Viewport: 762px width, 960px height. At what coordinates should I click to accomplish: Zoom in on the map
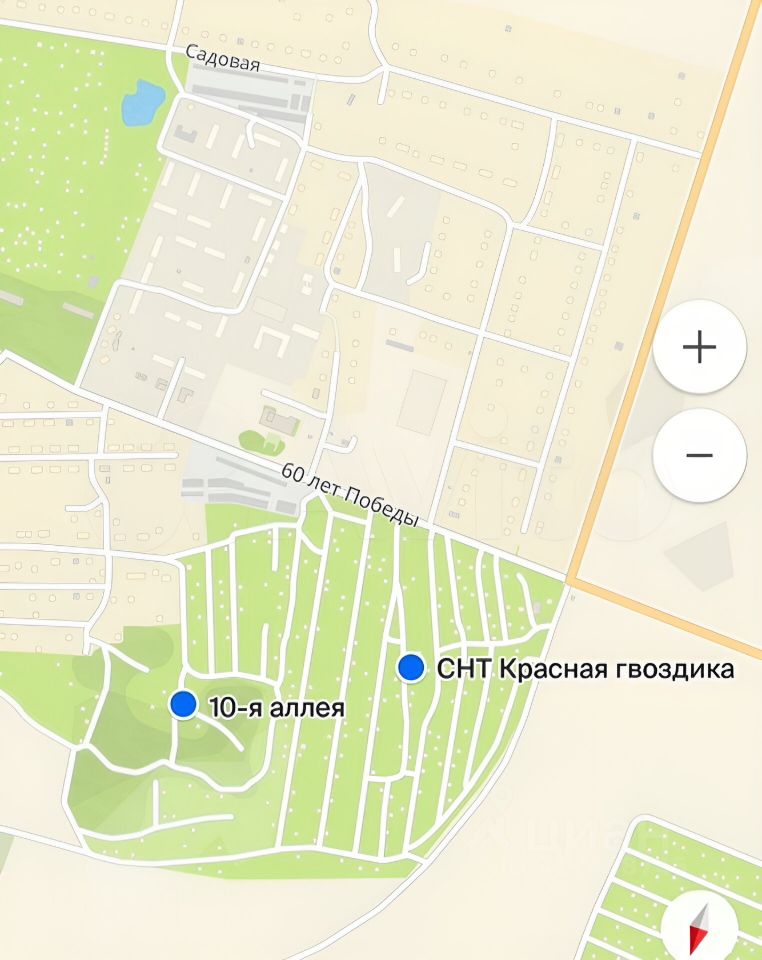point(699,347)
